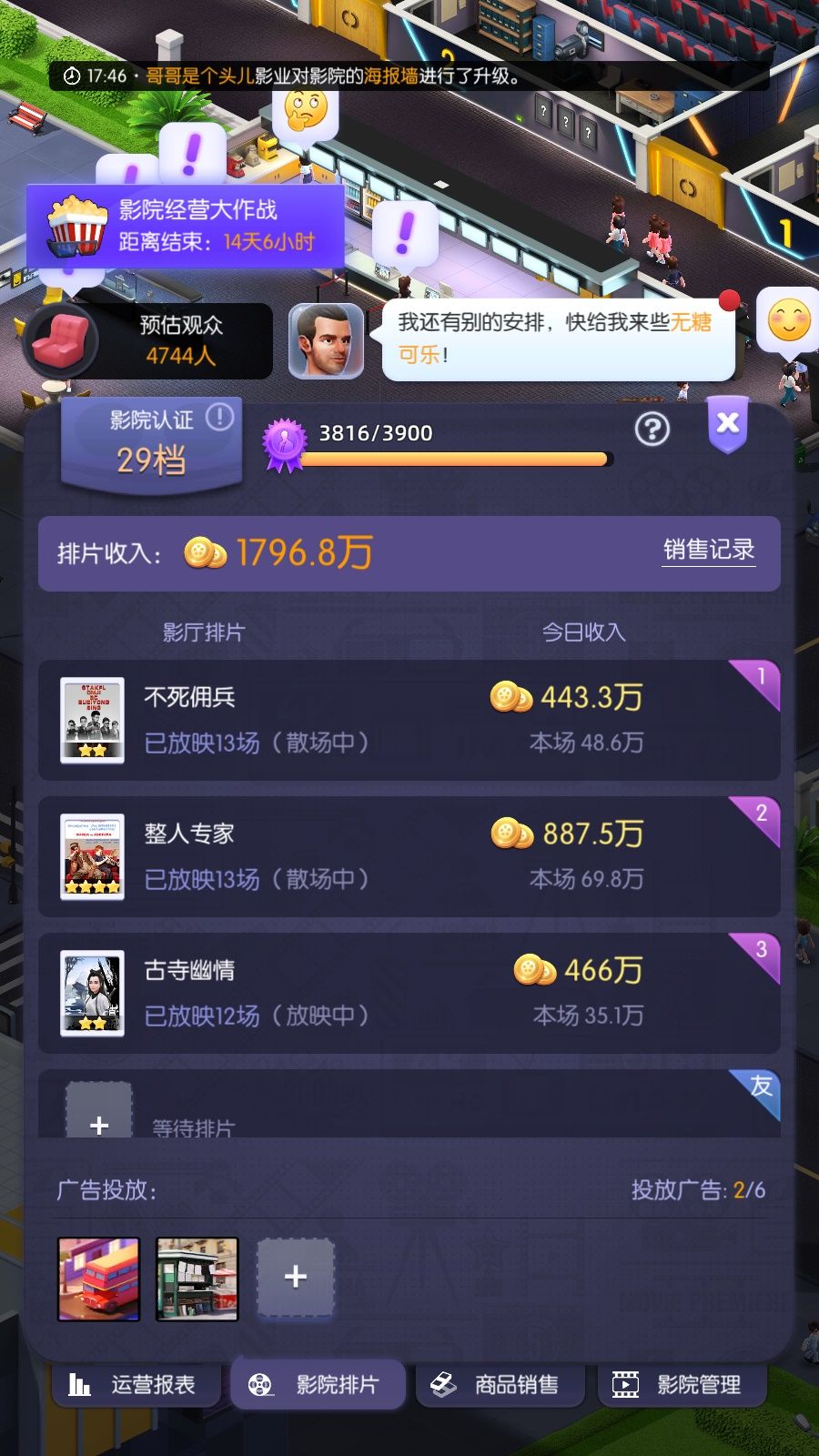Click the coin icon beside 排片收入
The image size is (819, 1456).
pos(206,551)
